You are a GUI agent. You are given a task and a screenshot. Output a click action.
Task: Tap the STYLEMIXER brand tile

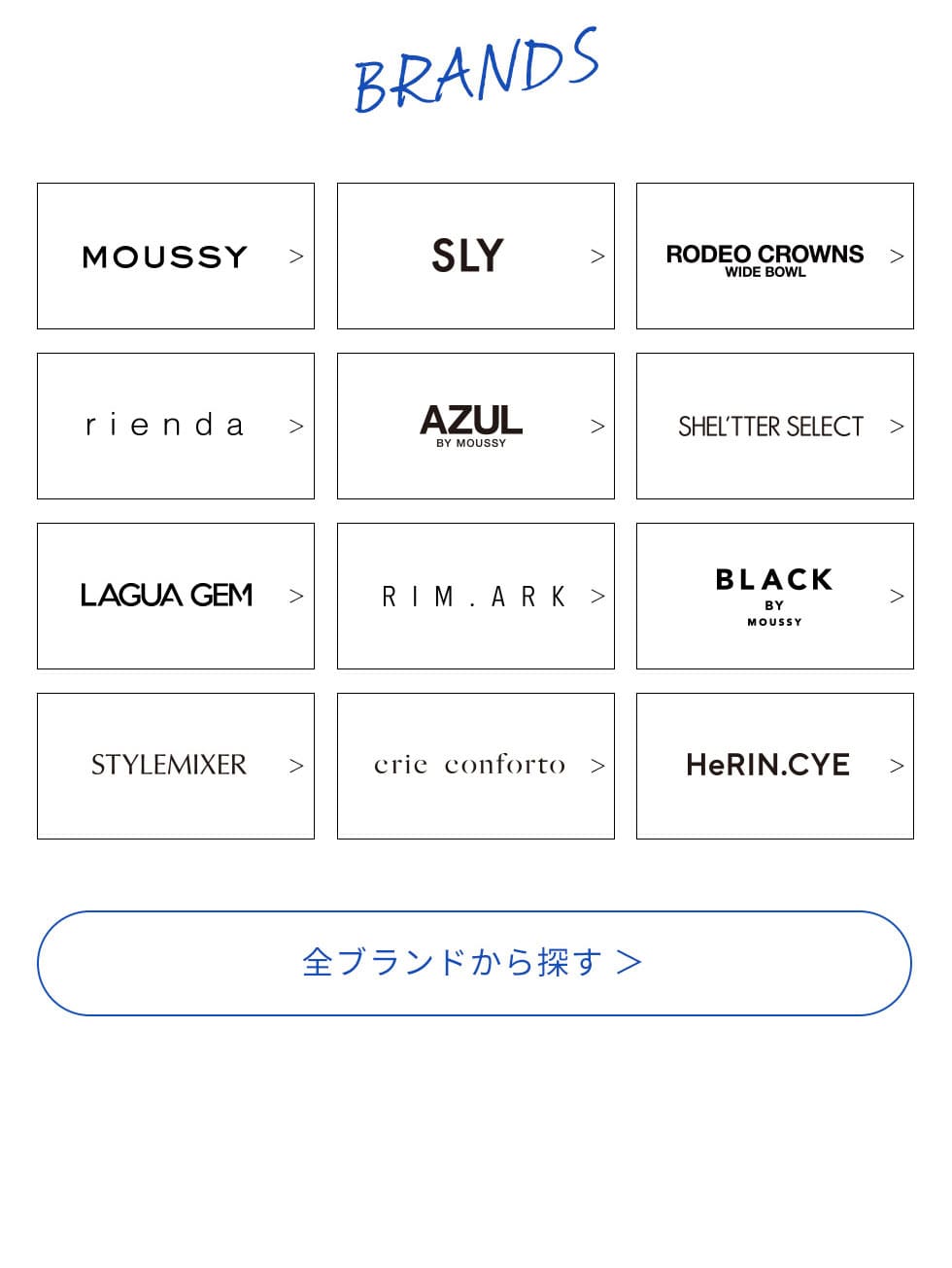(176, 767)
